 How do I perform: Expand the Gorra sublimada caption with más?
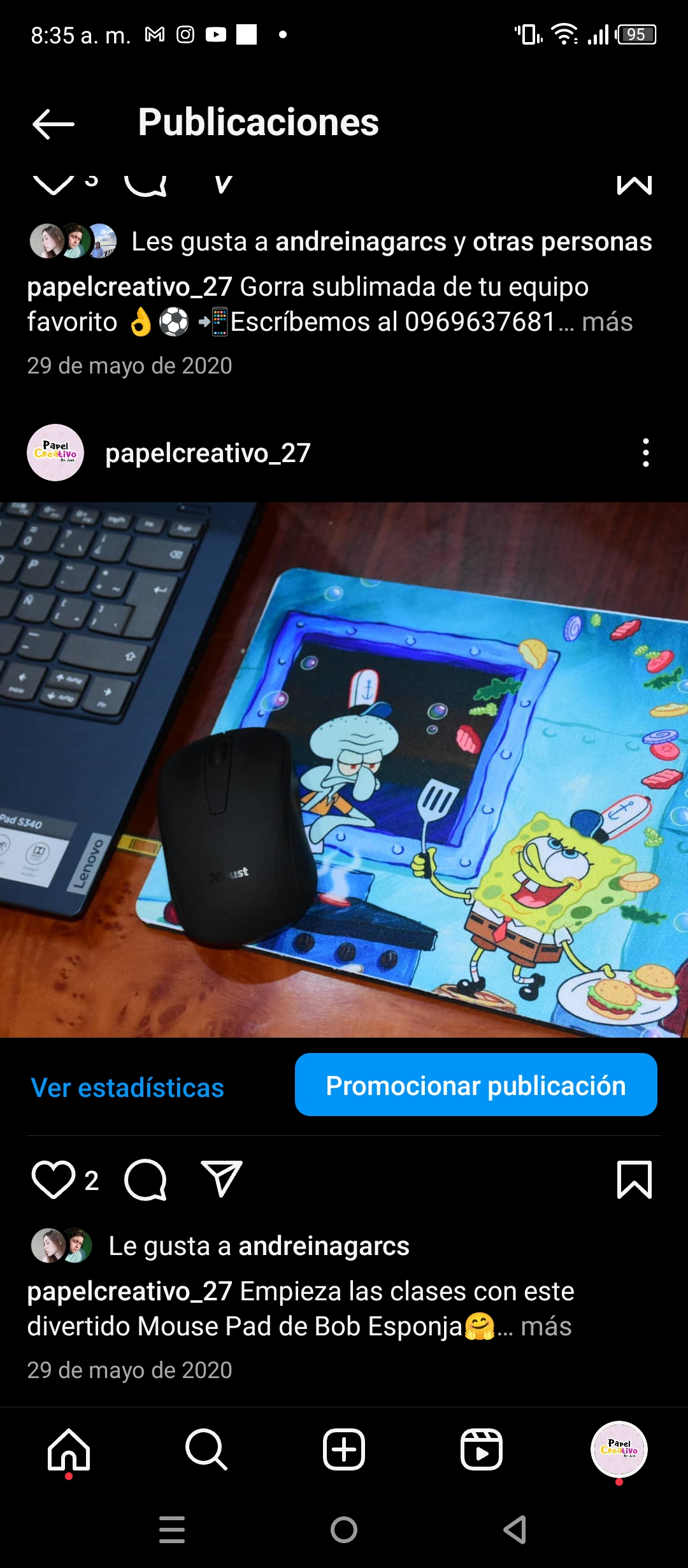click(x=607, y=322)
